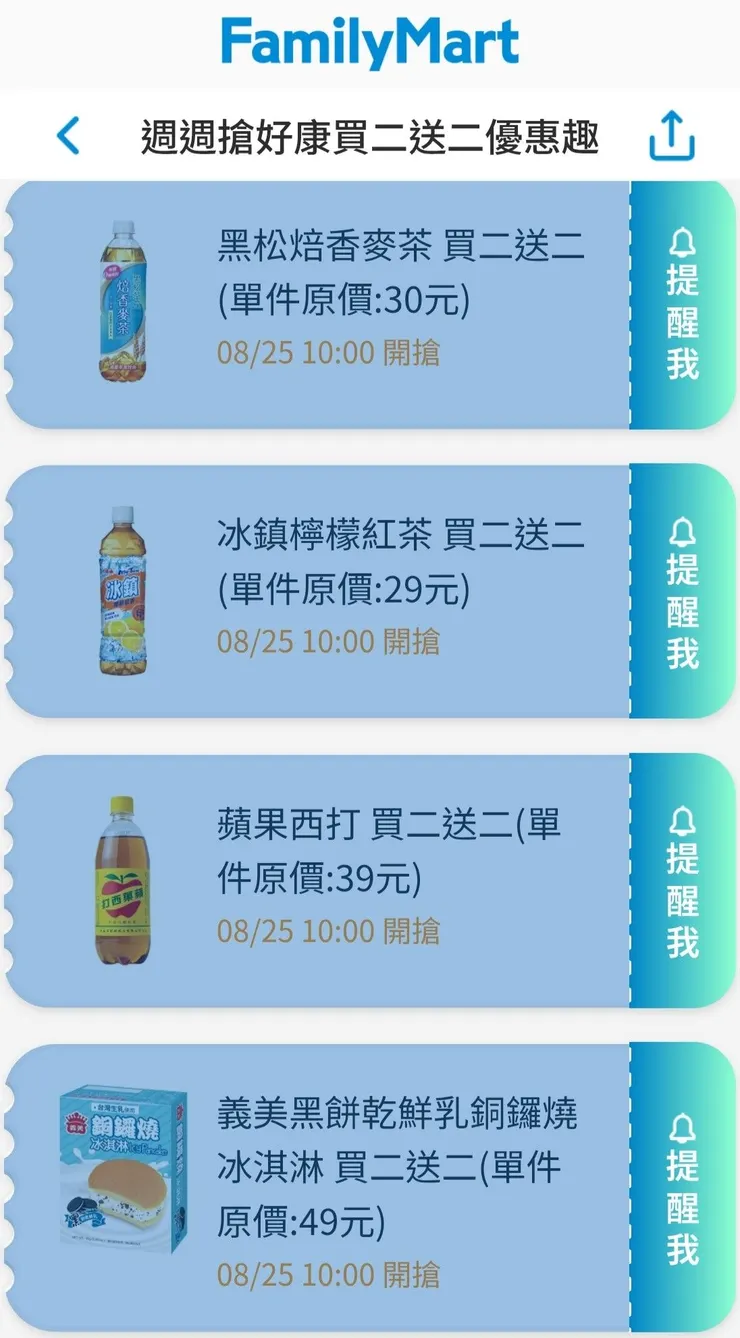
Task: Tap the 週週搶好康買二送二優惠趣 page title
Action: click(370, 136)
